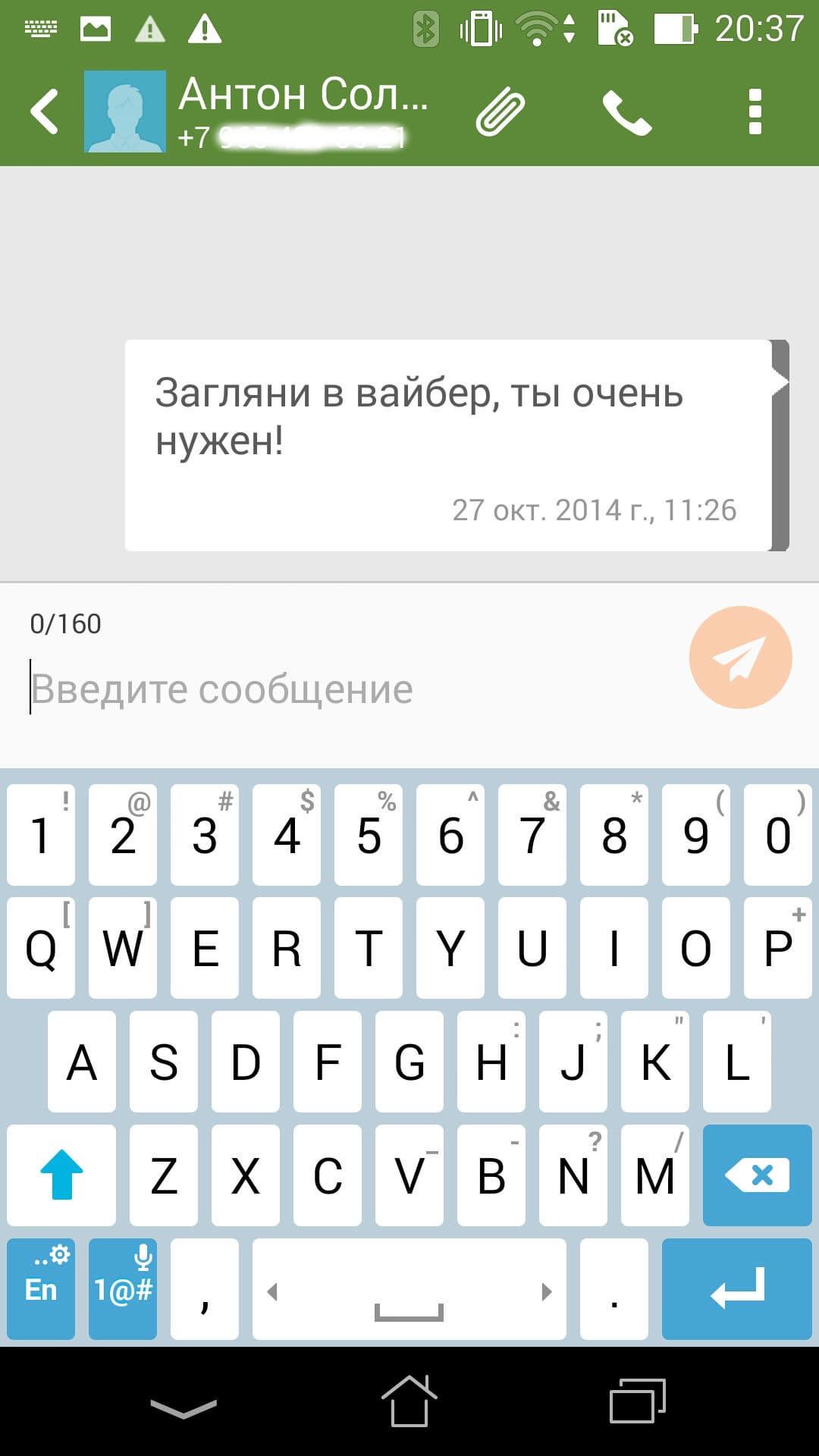This screenshot has height=1456, width=819.
Task: Send the message with paper plane button
Action: pos(740,657)
